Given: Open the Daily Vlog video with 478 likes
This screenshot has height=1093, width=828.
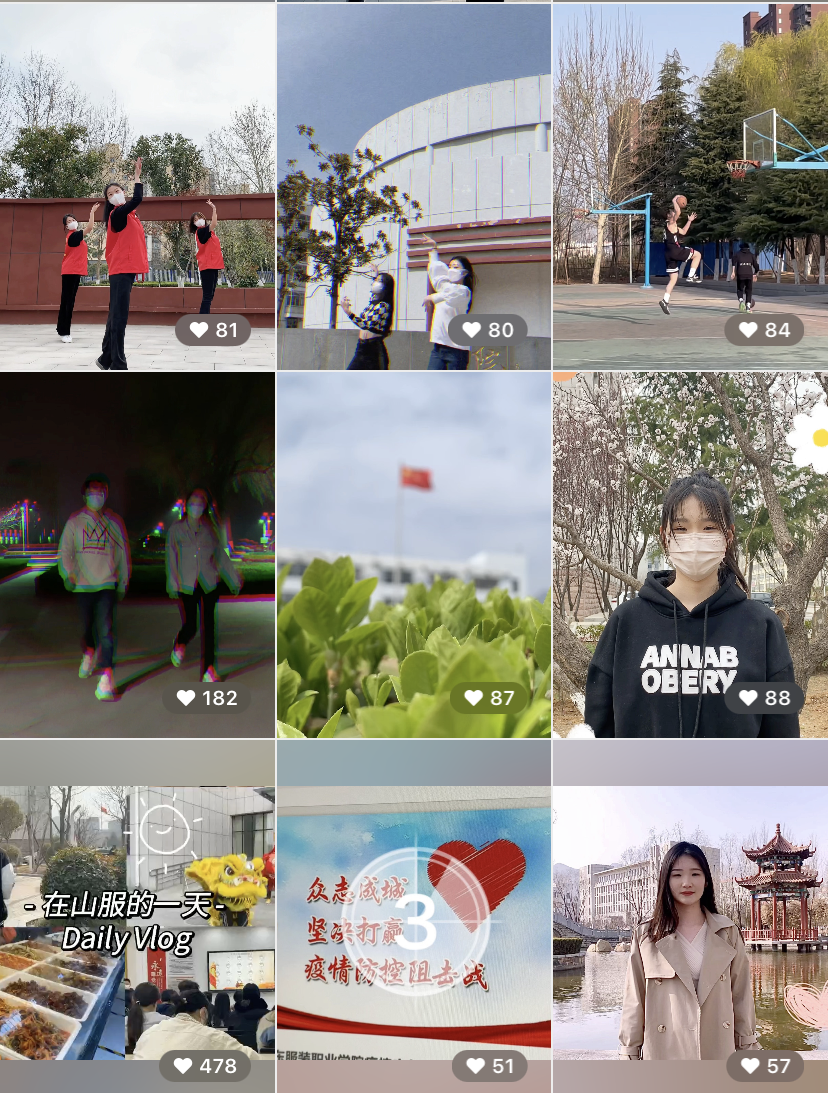Looking at the screenshot, I should [137, 920].
